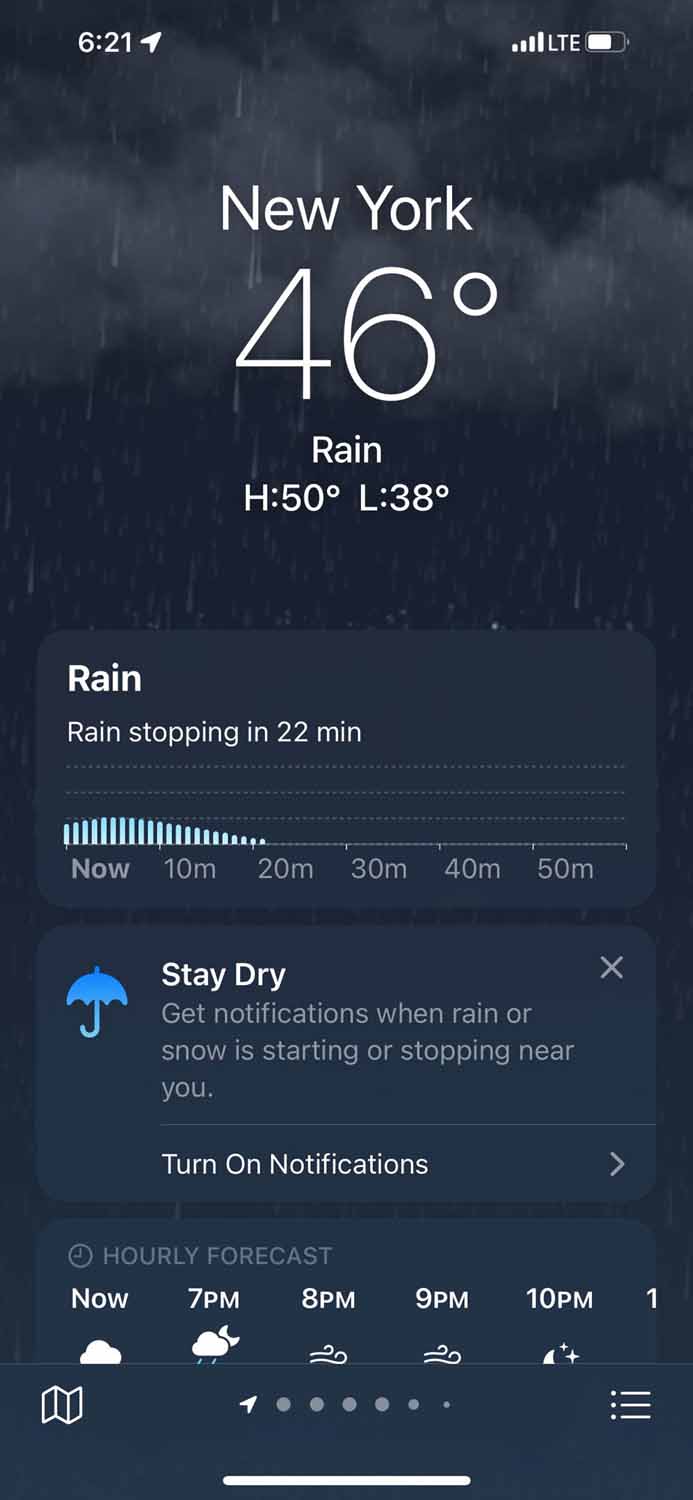The width and height of the screenshot is (693, 1500).
Task: Open the Rain next-hour precipitation card
Action: 346,768
